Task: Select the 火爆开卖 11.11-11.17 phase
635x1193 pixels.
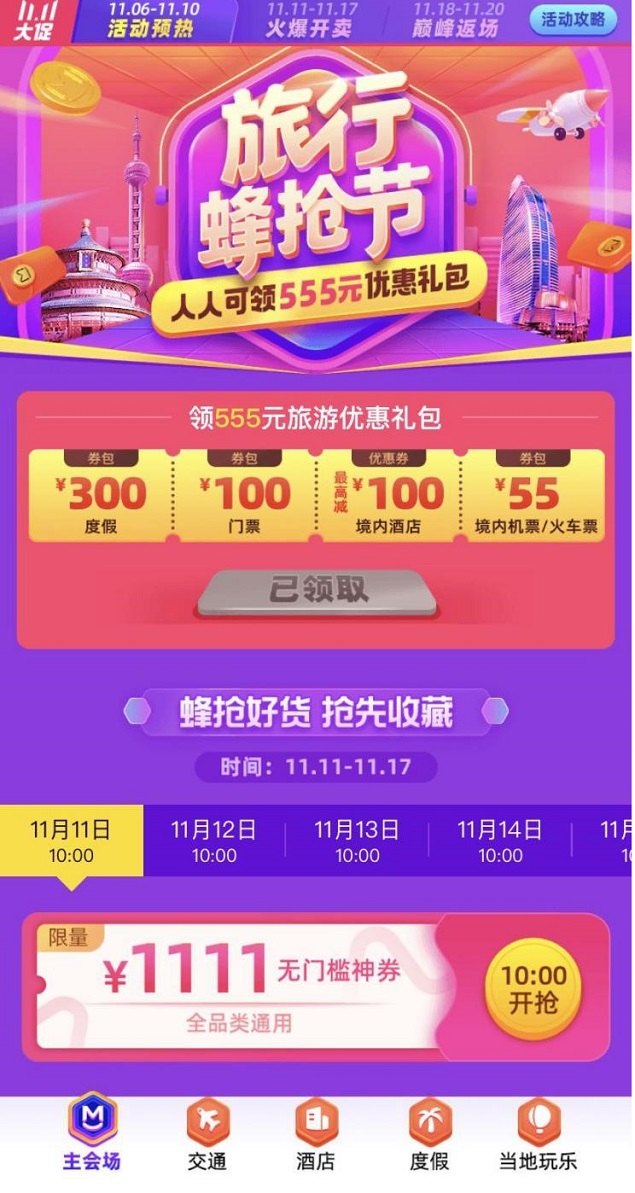Action: coord(309,19)
